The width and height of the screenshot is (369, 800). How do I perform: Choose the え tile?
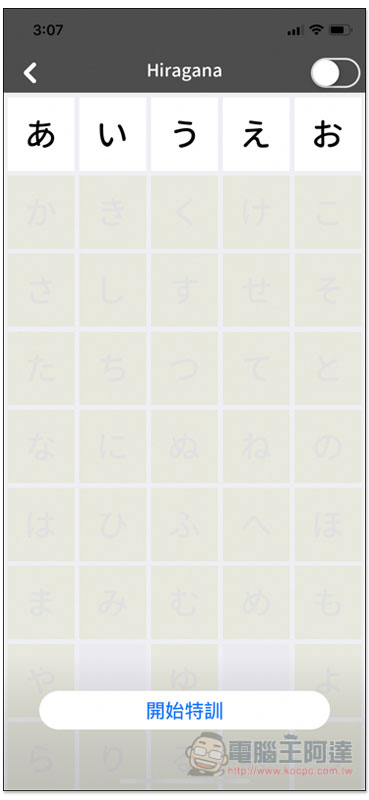click(x=256, y=135)
